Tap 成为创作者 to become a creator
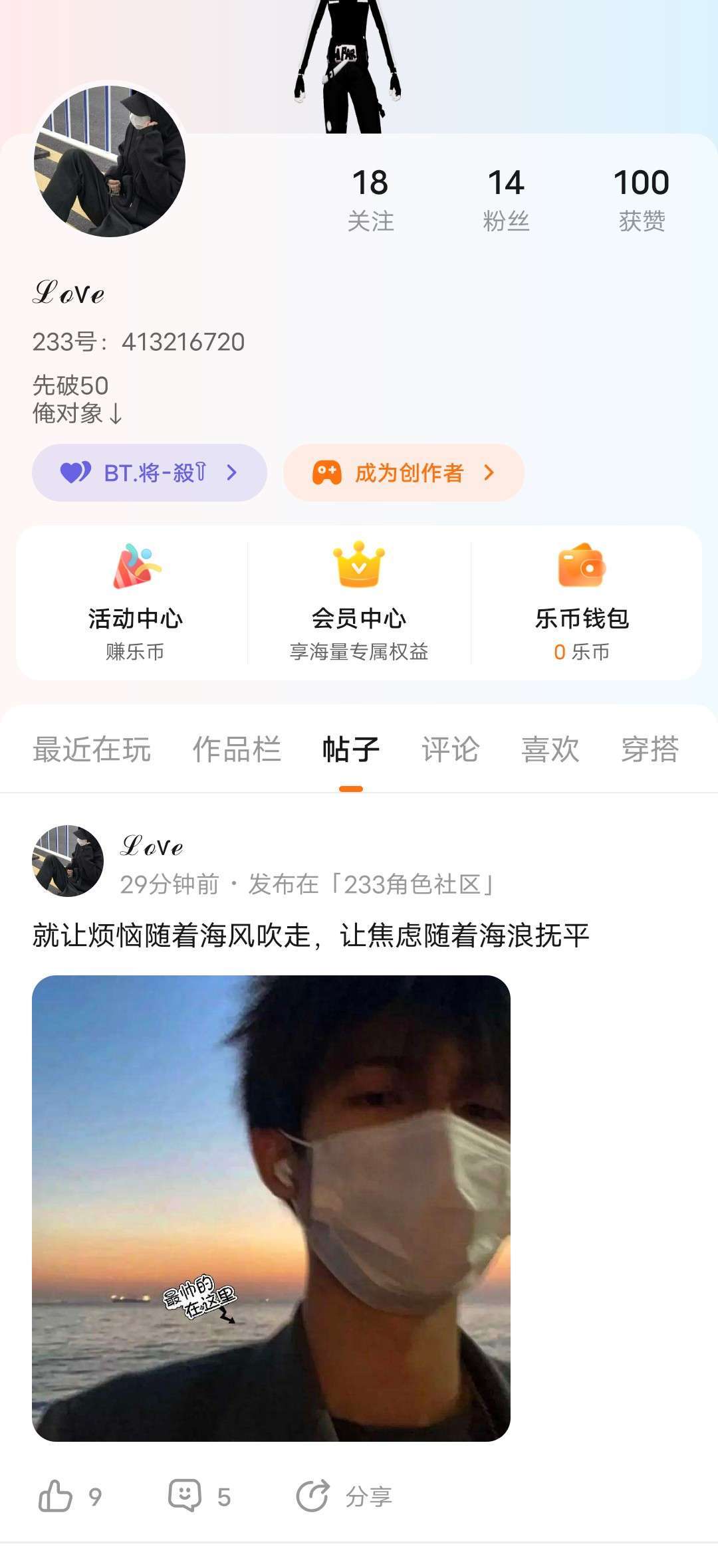 point(404,472)
